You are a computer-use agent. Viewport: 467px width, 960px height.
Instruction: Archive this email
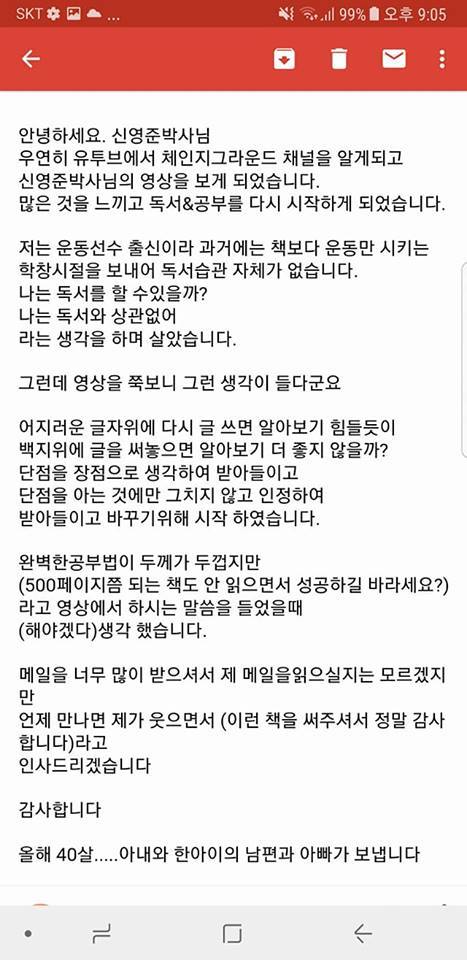click(x=285, y=59)
